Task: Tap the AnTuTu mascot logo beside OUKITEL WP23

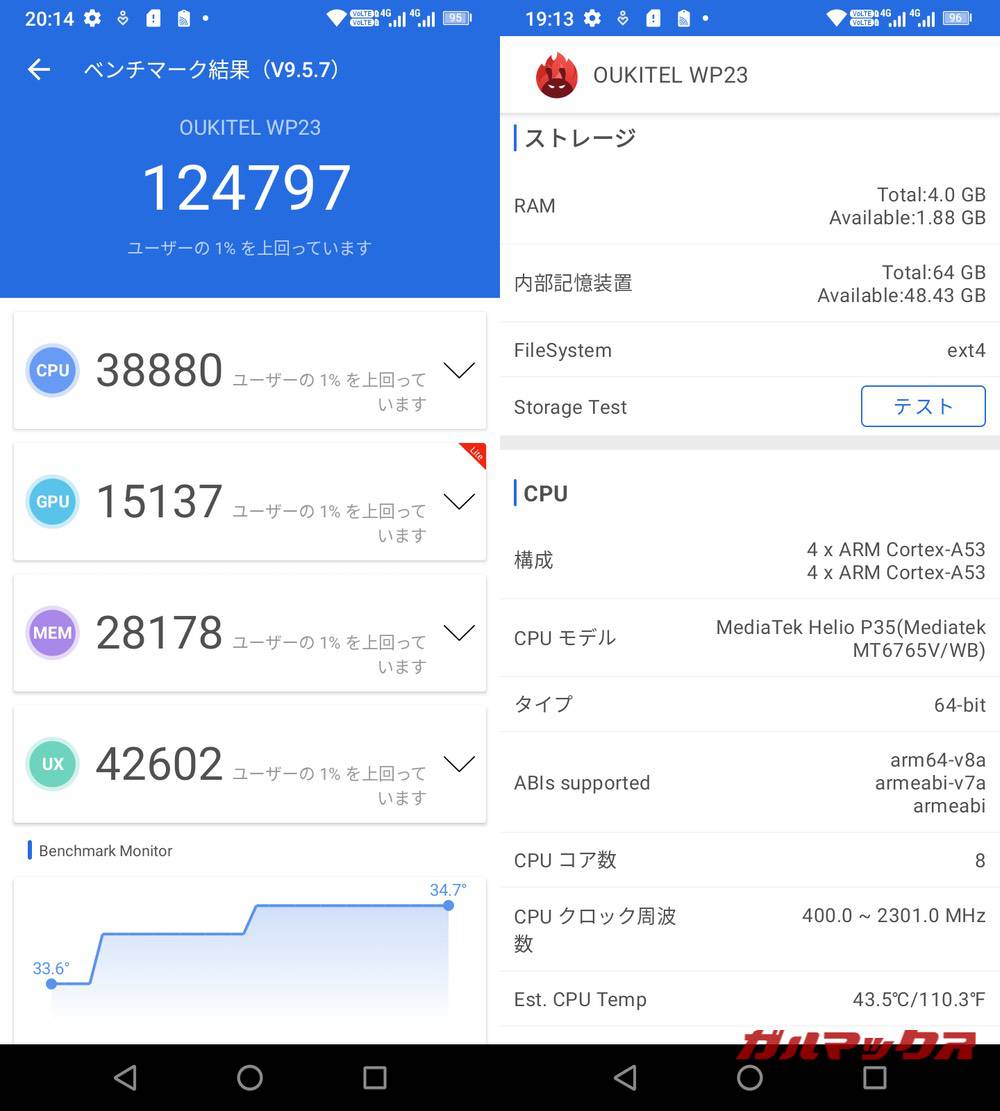Action: pos(556,75)
